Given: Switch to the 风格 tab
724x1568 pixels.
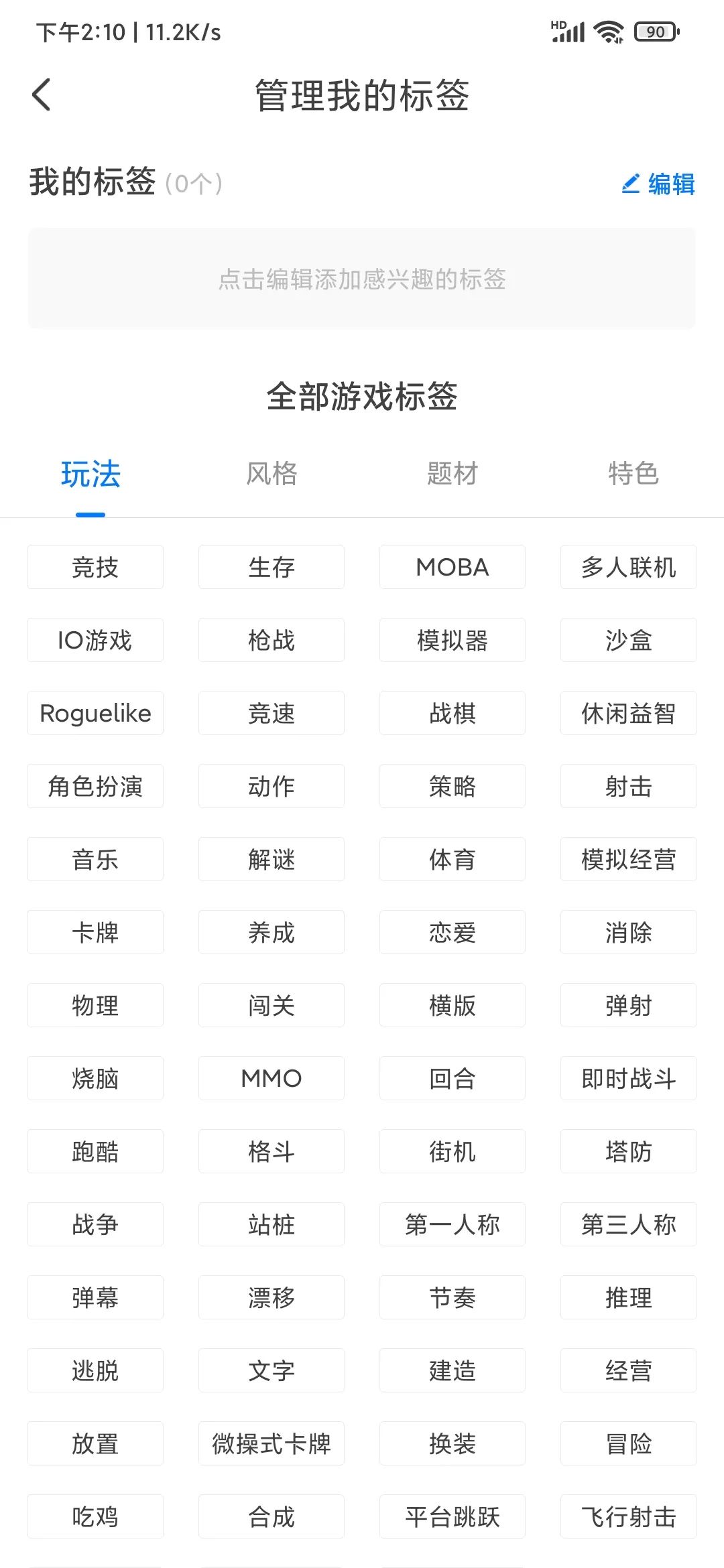Looking at the screenshot, I should coord(271,474).
